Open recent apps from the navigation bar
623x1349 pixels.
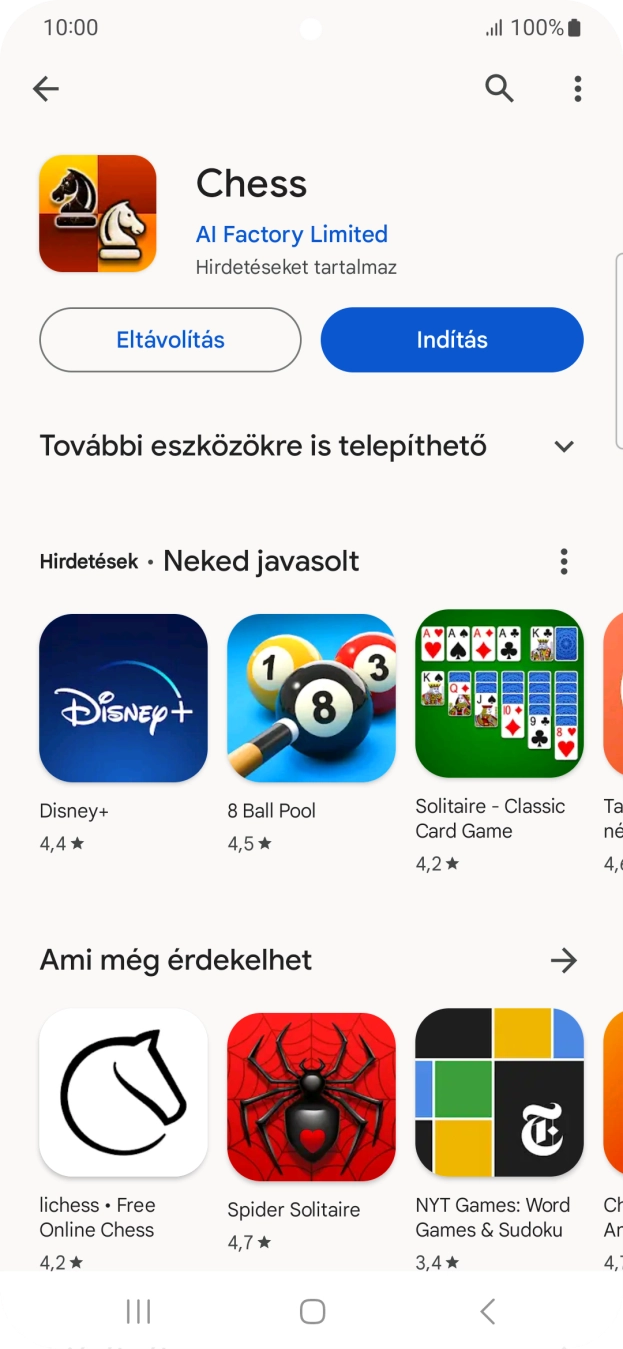coord(138,1311)
